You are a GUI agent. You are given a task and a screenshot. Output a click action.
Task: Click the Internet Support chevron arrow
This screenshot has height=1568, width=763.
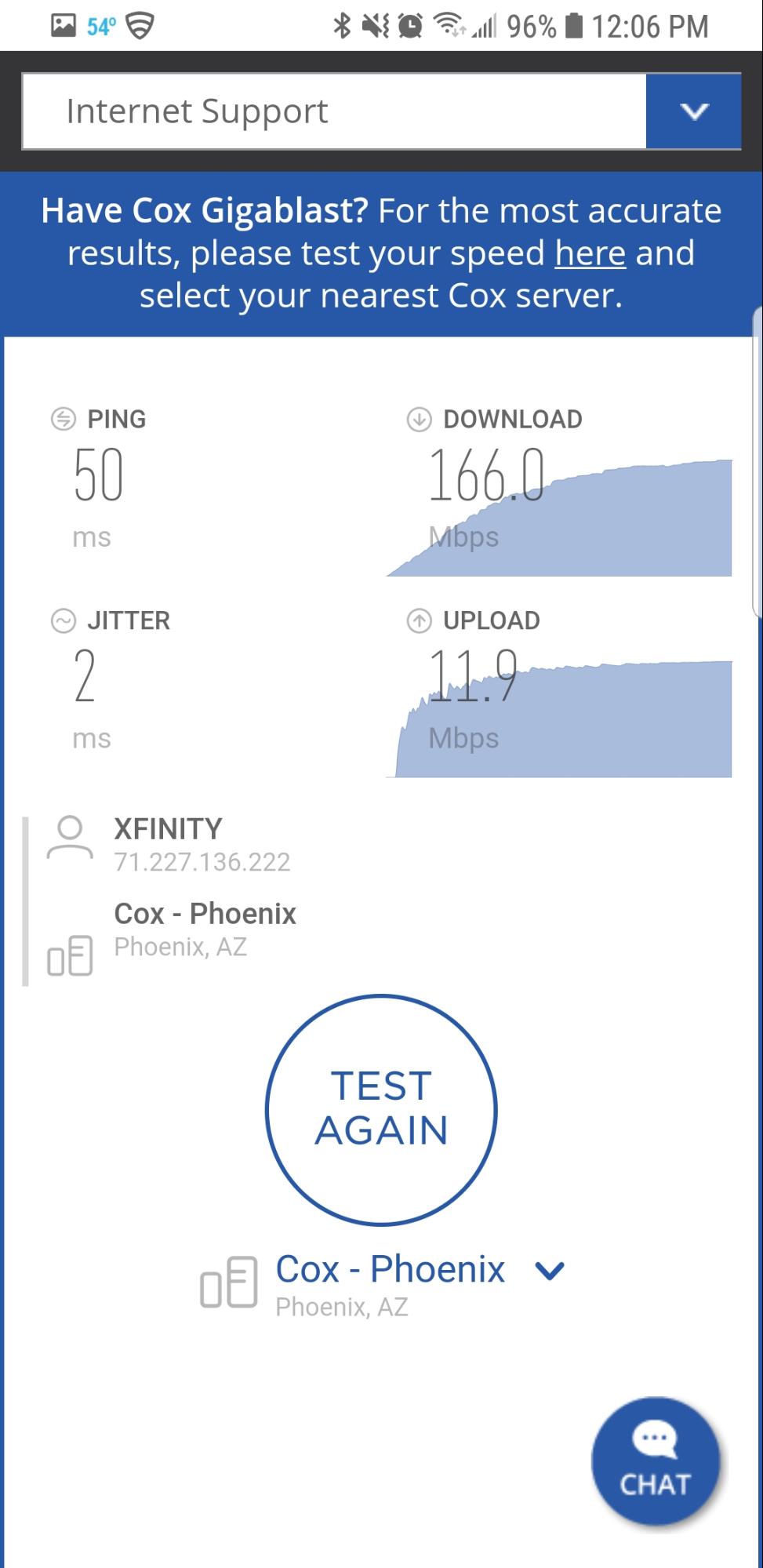[x=693, y=111]
